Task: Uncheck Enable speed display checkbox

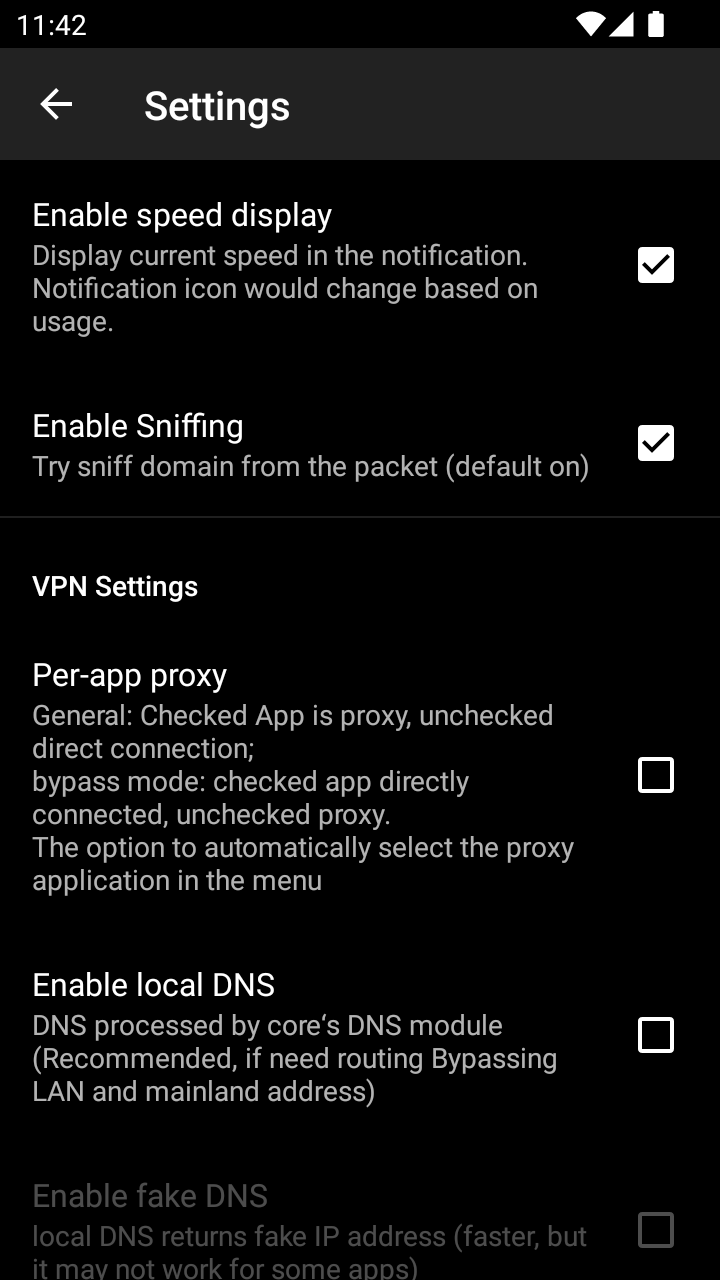Action: (x=656, y=265)
